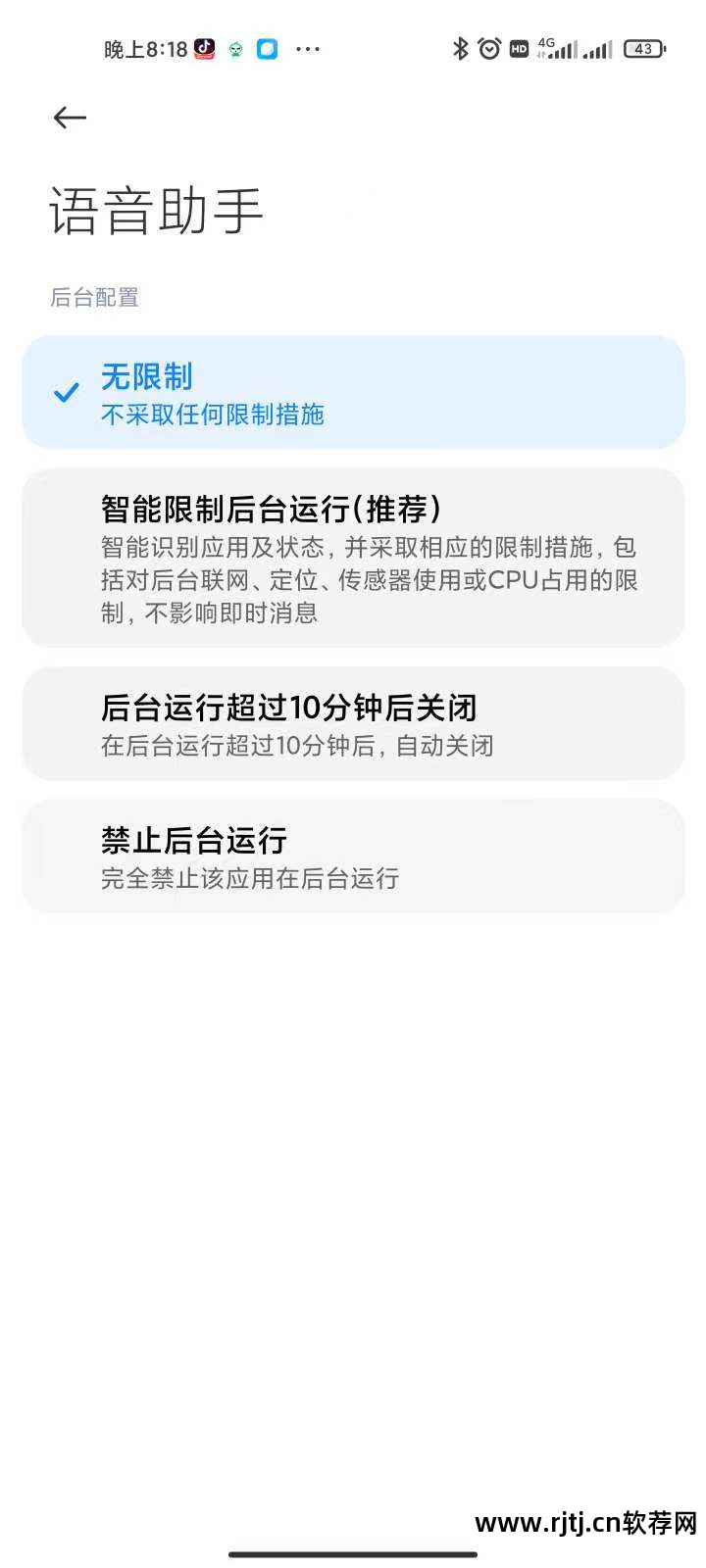This screenshot has width=706, height=1568.
Task: Select the 无限制 option
Action: coord(353,393)
